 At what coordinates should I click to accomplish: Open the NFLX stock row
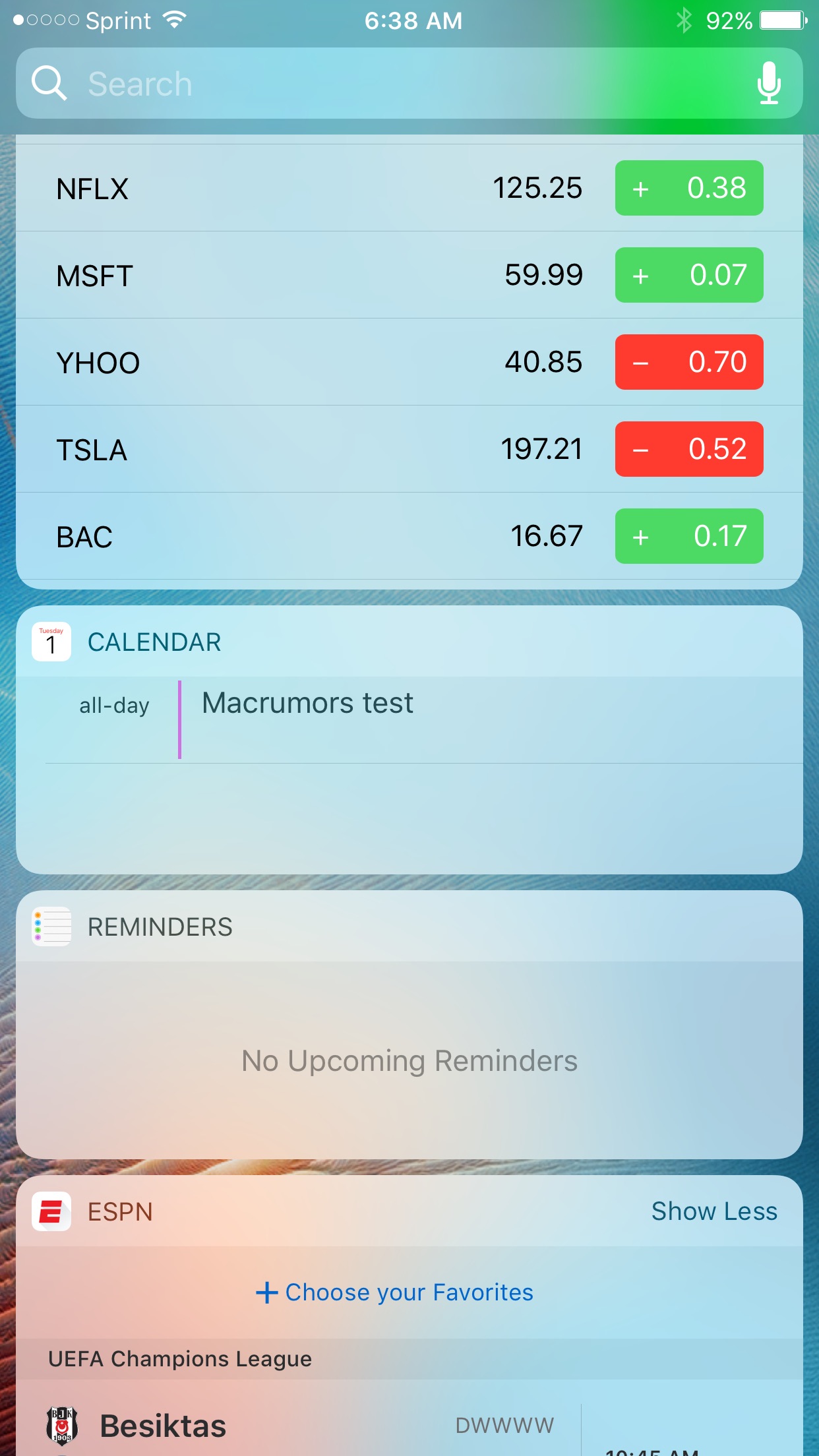[409, 188]
